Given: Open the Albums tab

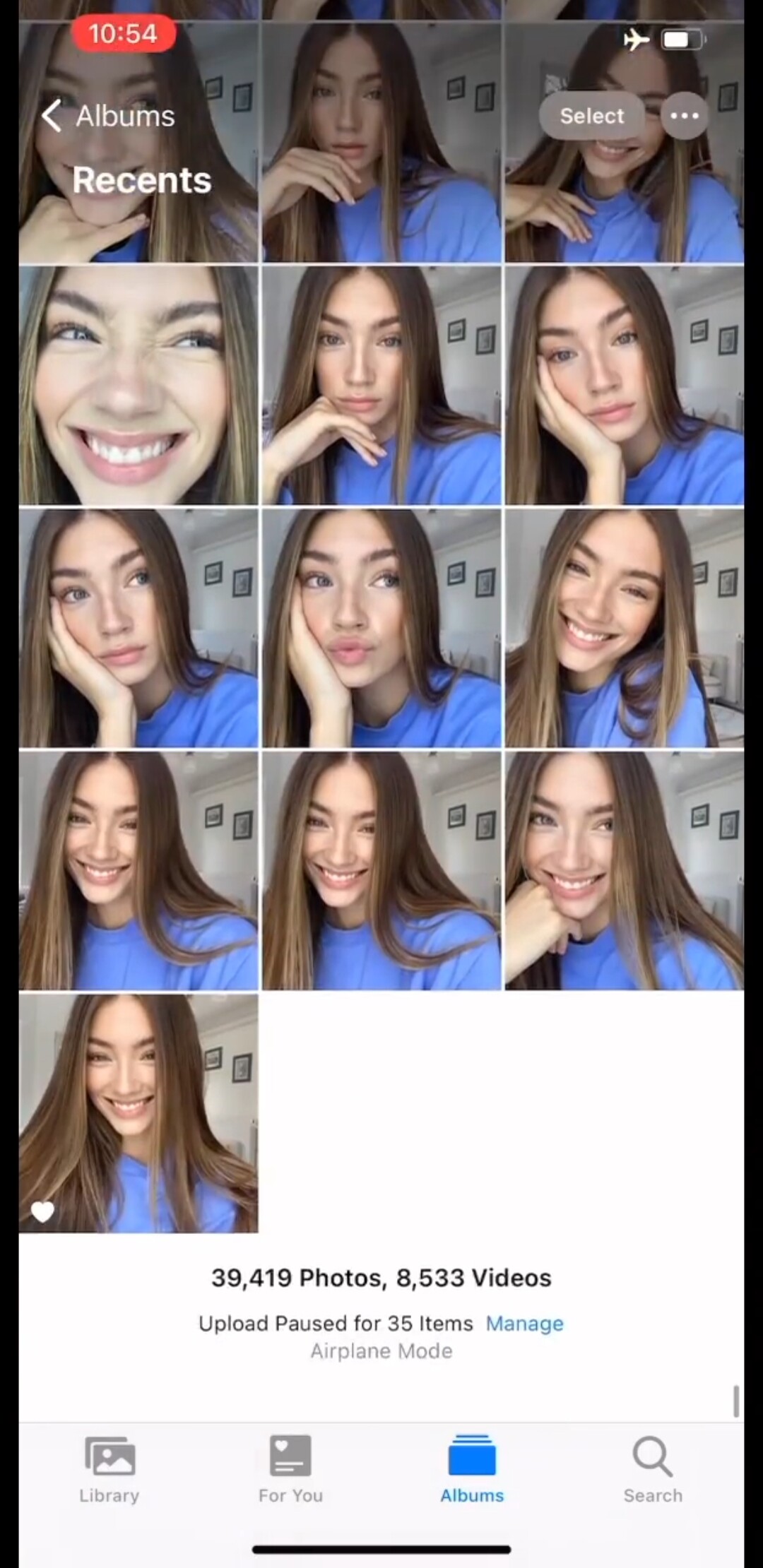Looking at the screenshot, I should [472, 1469].
